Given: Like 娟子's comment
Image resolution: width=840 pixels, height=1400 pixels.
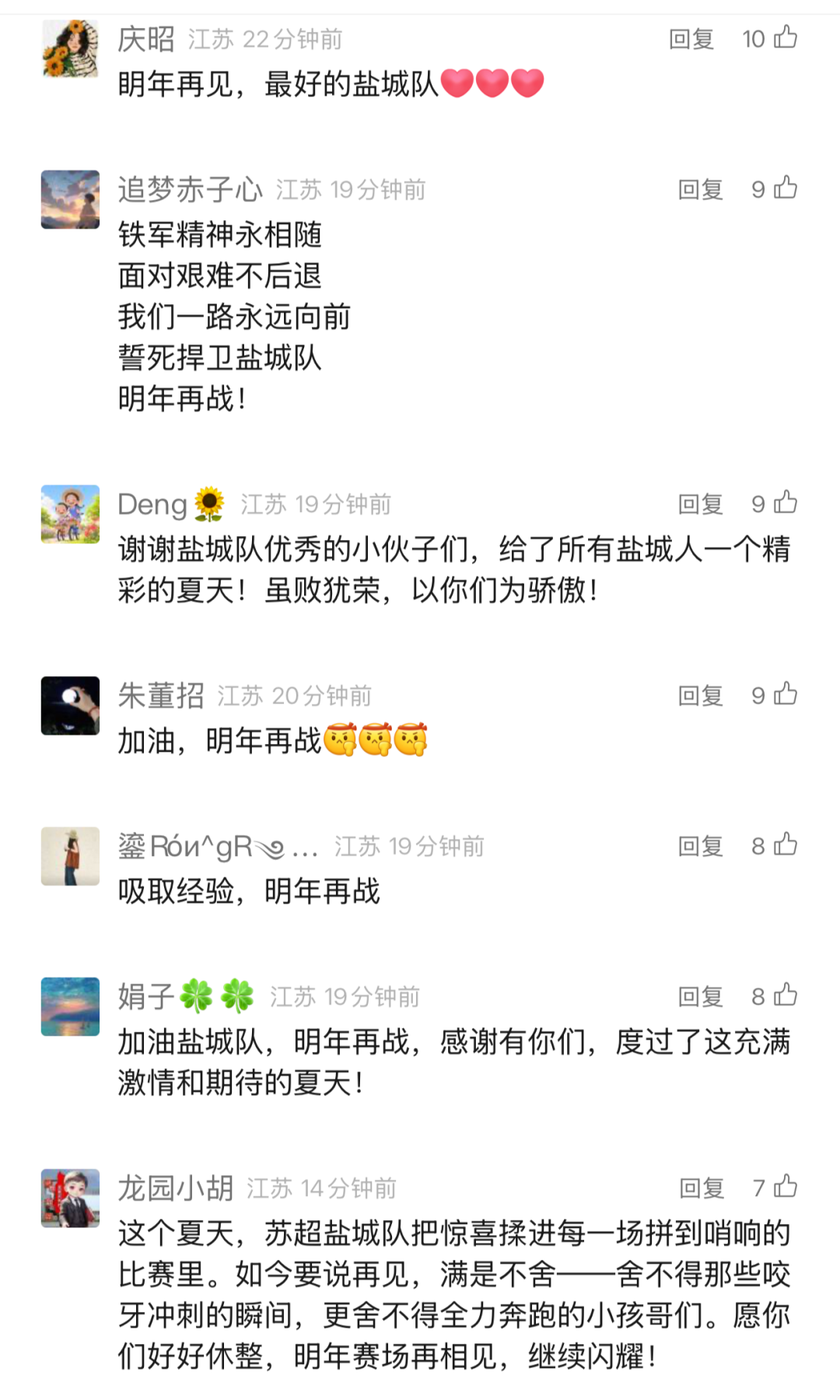Looking at the screenshot, I should click(x=786, y=995).
